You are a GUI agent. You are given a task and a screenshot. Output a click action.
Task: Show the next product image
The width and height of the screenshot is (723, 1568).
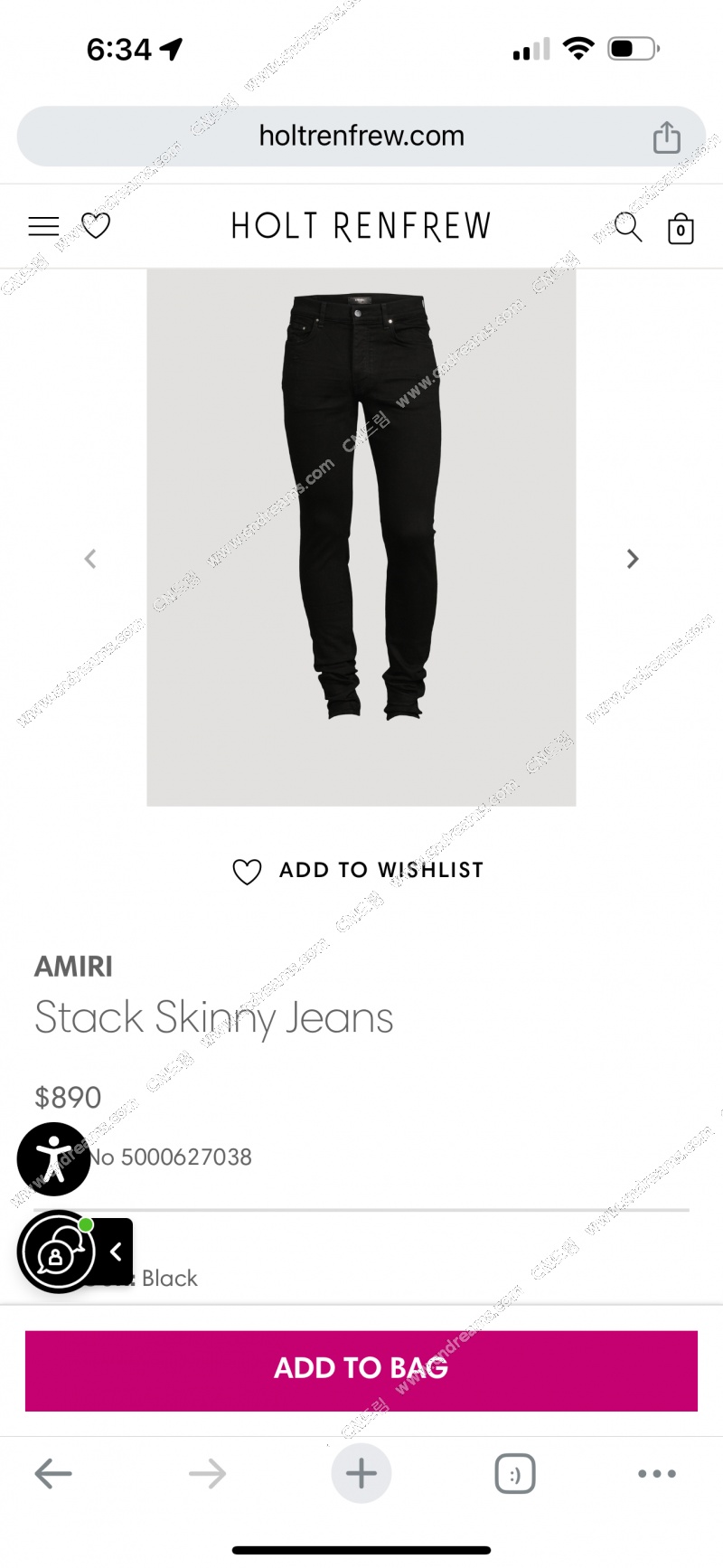point(633,559)
